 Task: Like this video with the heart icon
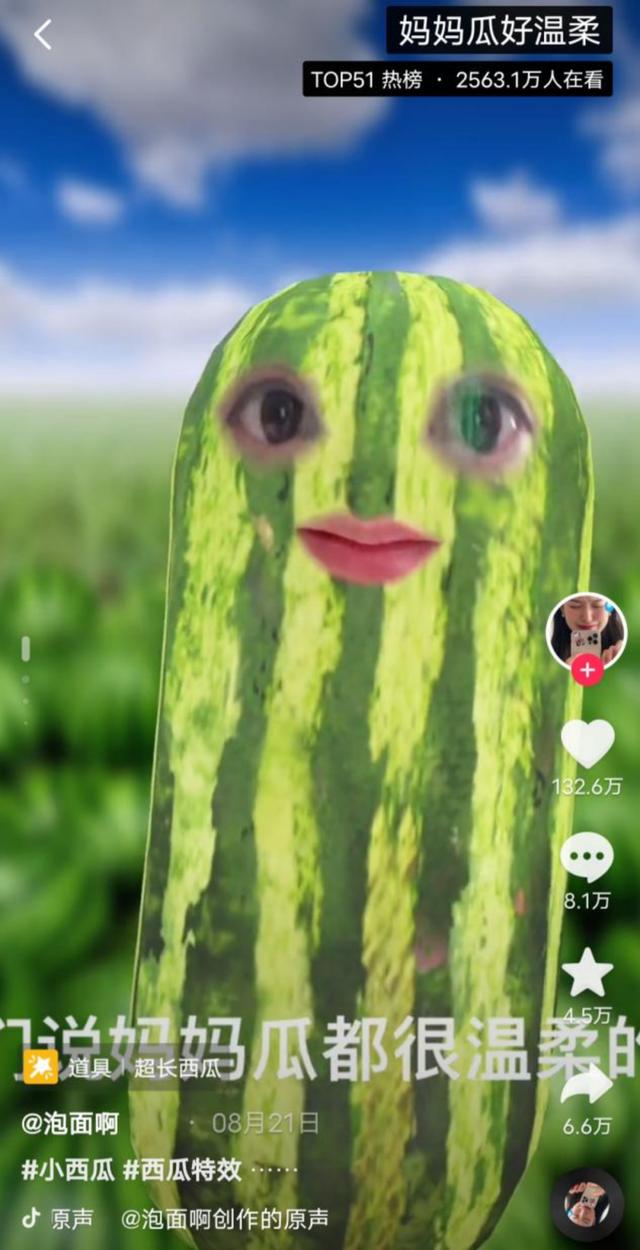click(x=587, y=744)
